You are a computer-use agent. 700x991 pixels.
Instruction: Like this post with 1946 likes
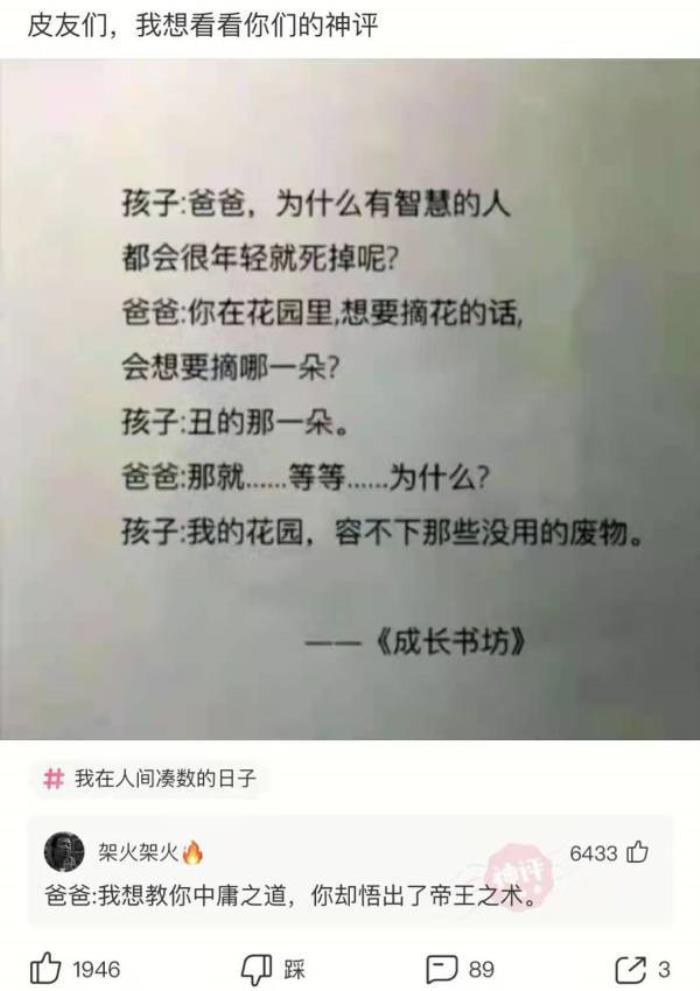point(47,968)
